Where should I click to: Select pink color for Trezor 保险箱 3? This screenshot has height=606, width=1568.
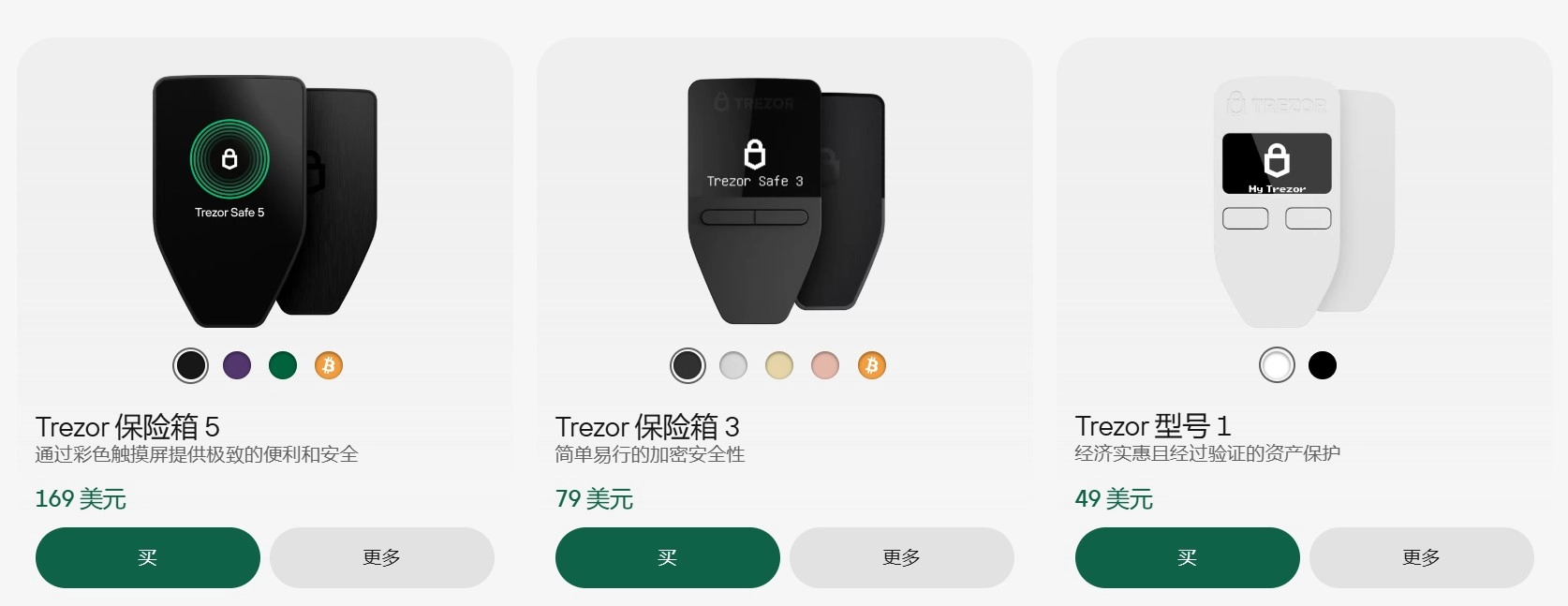tap(825, 365)
